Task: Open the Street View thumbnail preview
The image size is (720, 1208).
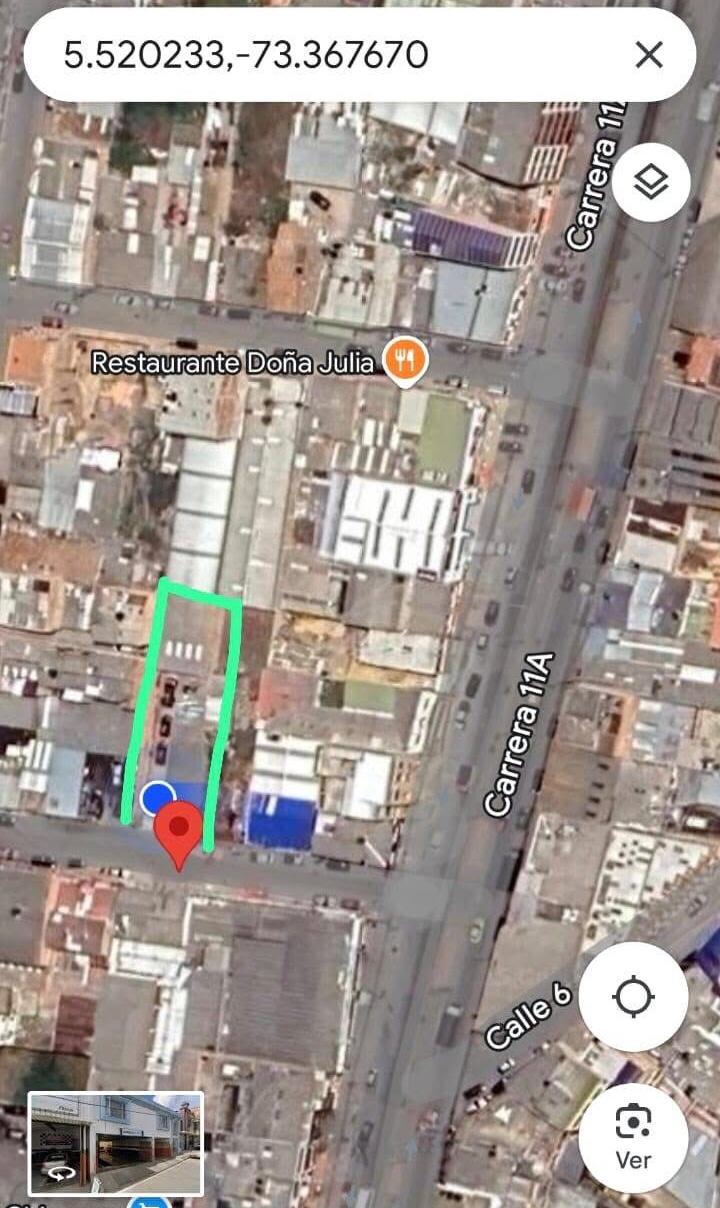Action: (116, 1143)
